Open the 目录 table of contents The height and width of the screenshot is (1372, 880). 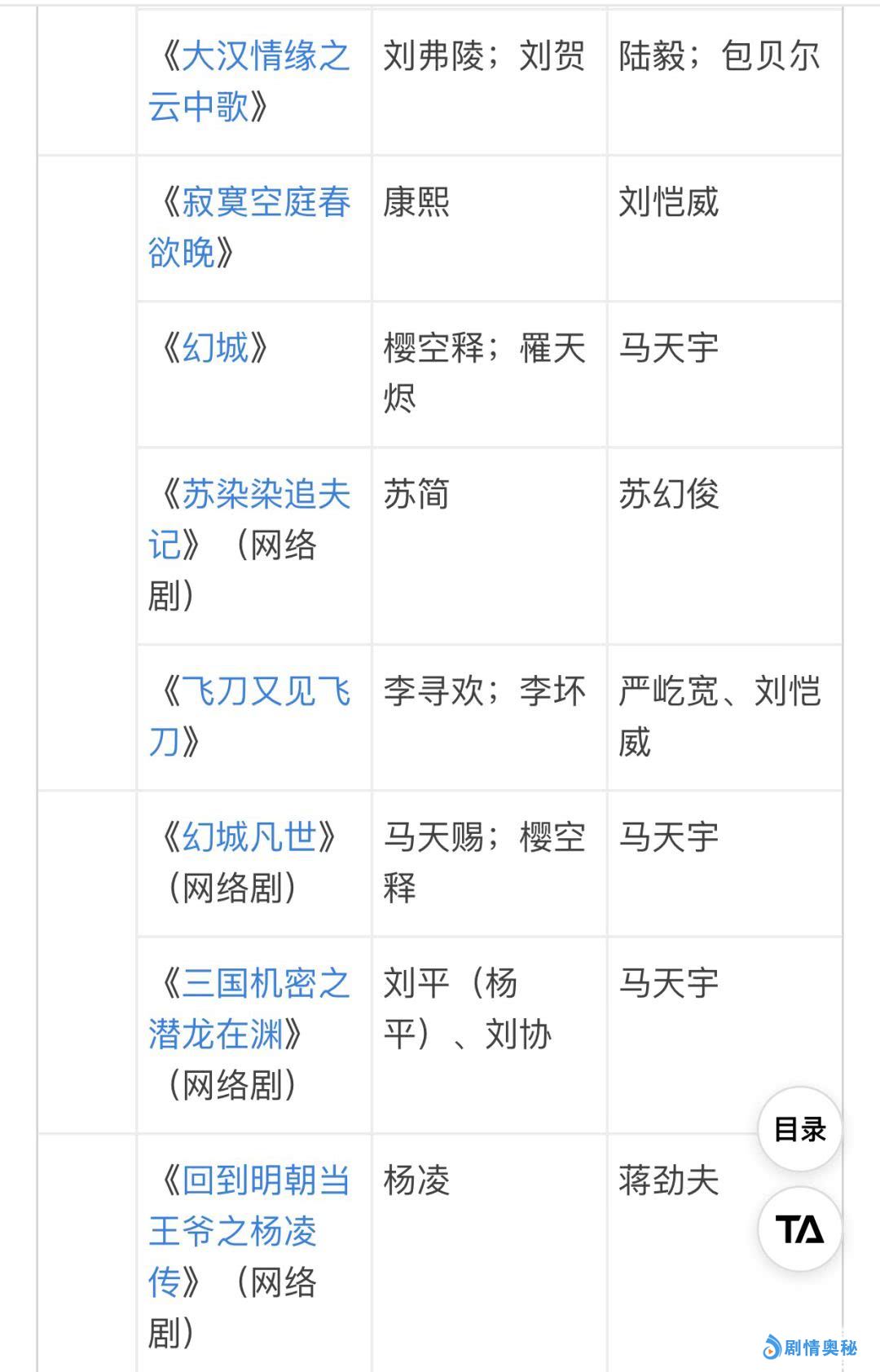coord(799,1130)
